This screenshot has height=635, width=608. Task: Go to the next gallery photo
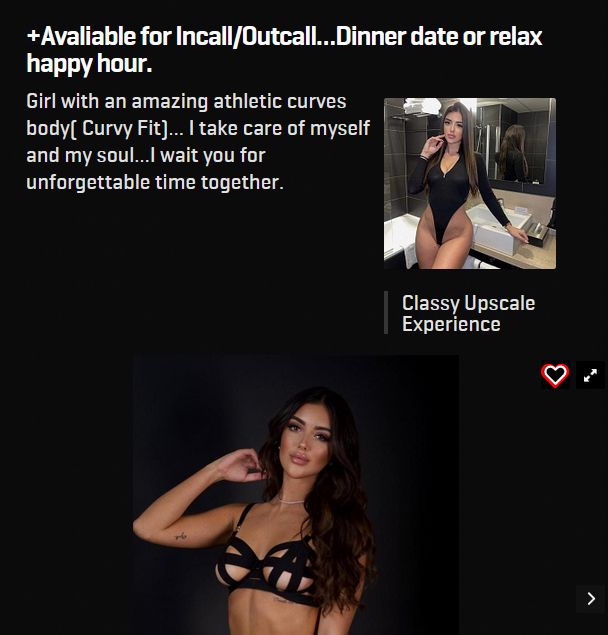590,598
